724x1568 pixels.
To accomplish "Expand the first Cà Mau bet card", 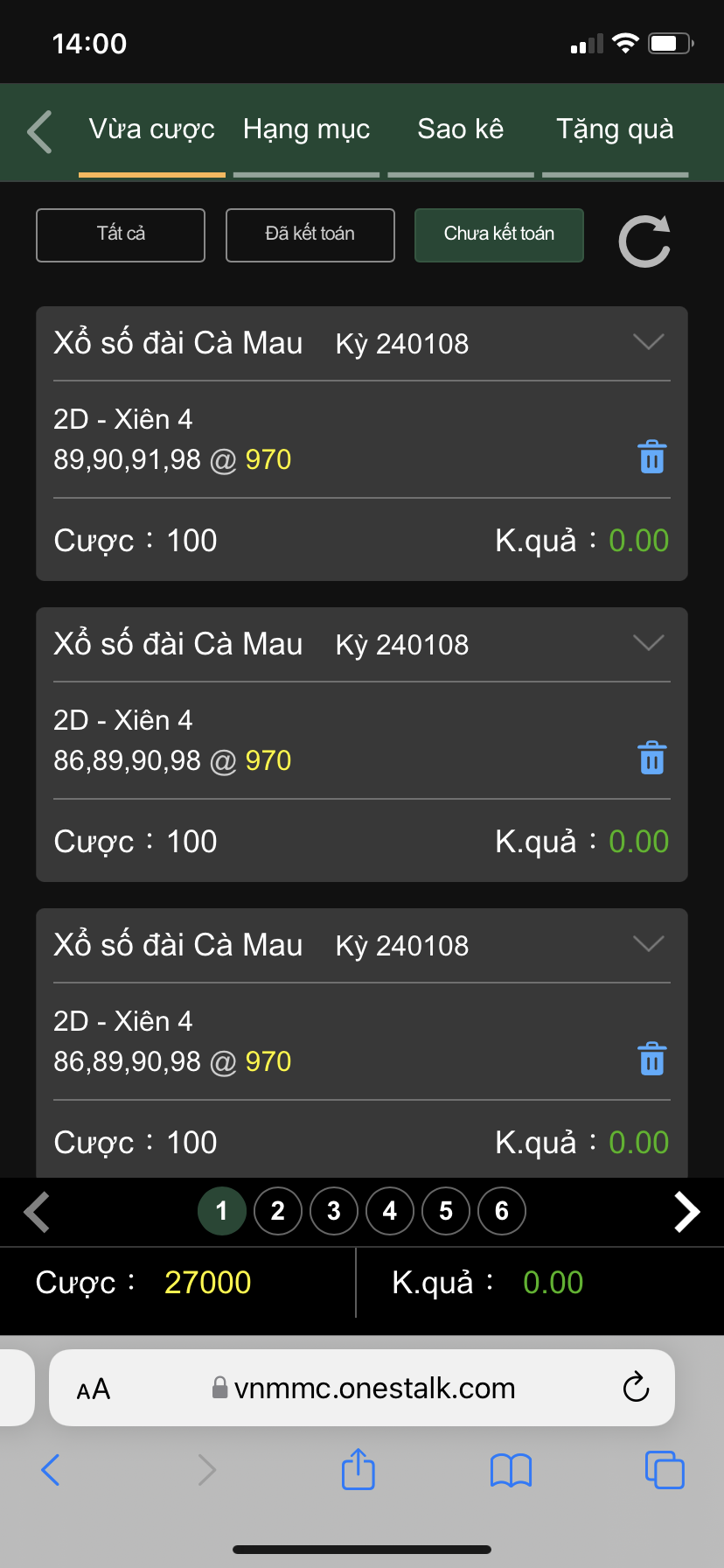I will pyautogui.click(x=648, y=342).
